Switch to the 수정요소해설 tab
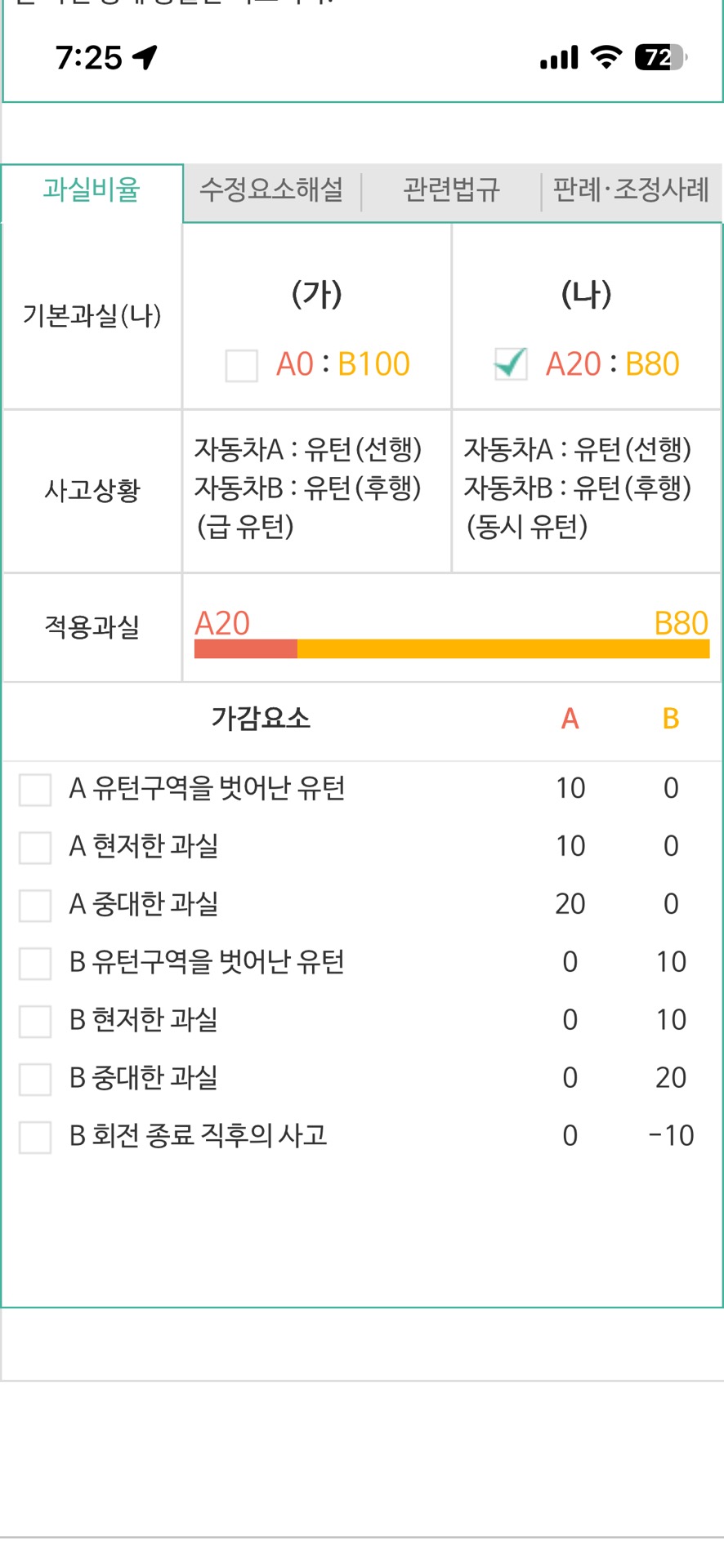Viewport: 724px width, 1568px height. [271, 190]
